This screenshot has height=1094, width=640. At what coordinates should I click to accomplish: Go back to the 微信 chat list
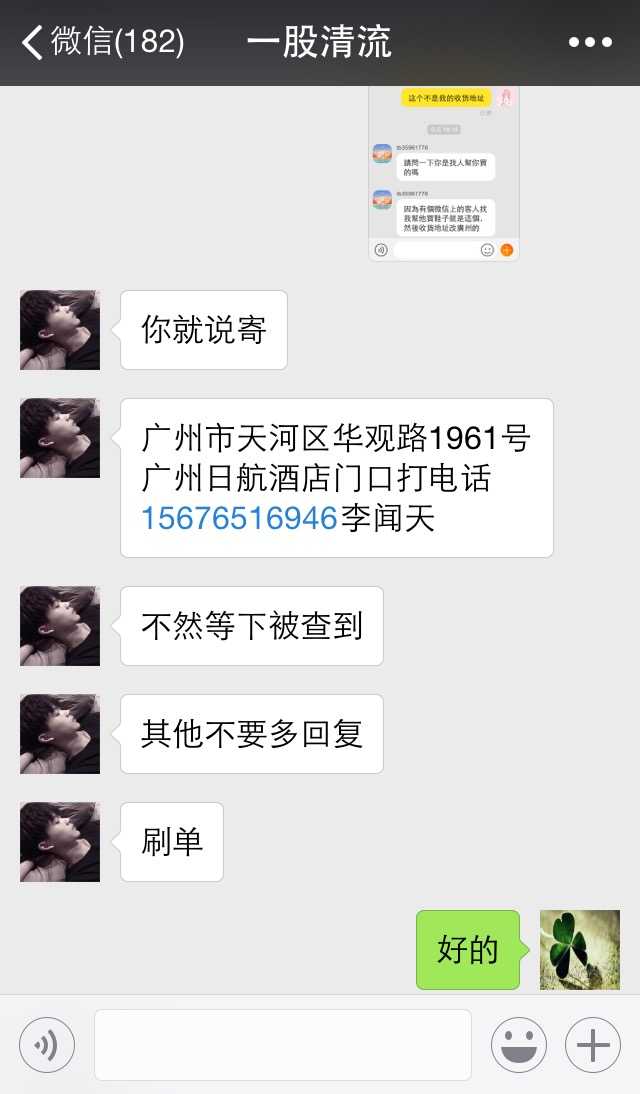click(x=100, y=42)
